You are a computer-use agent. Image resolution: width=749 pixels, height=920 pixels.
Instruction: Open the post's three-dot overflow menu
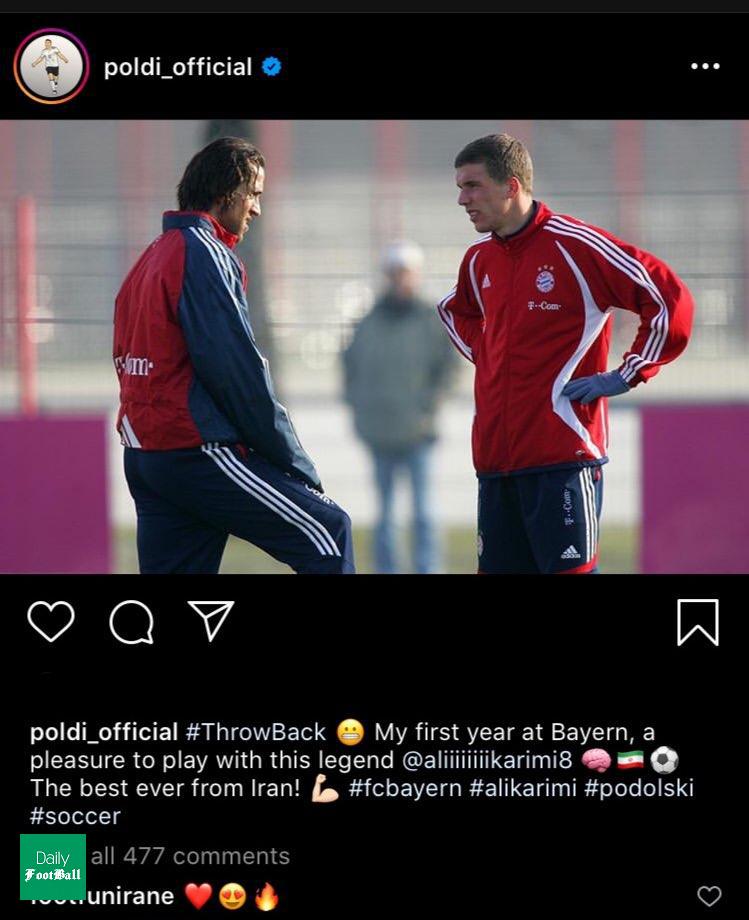tap(704, 66)
